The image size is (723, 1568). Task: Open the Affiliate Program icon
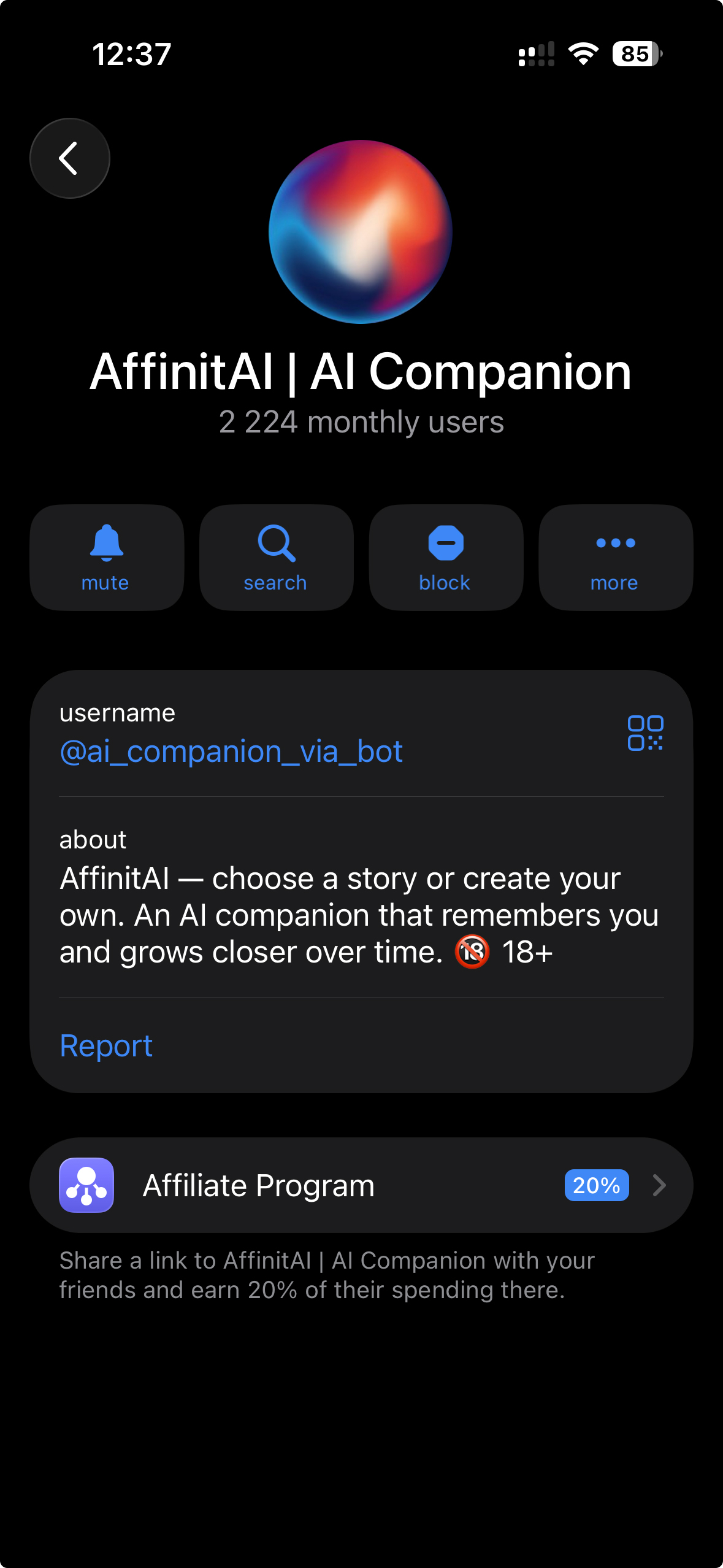click(x=86, y=1185)
